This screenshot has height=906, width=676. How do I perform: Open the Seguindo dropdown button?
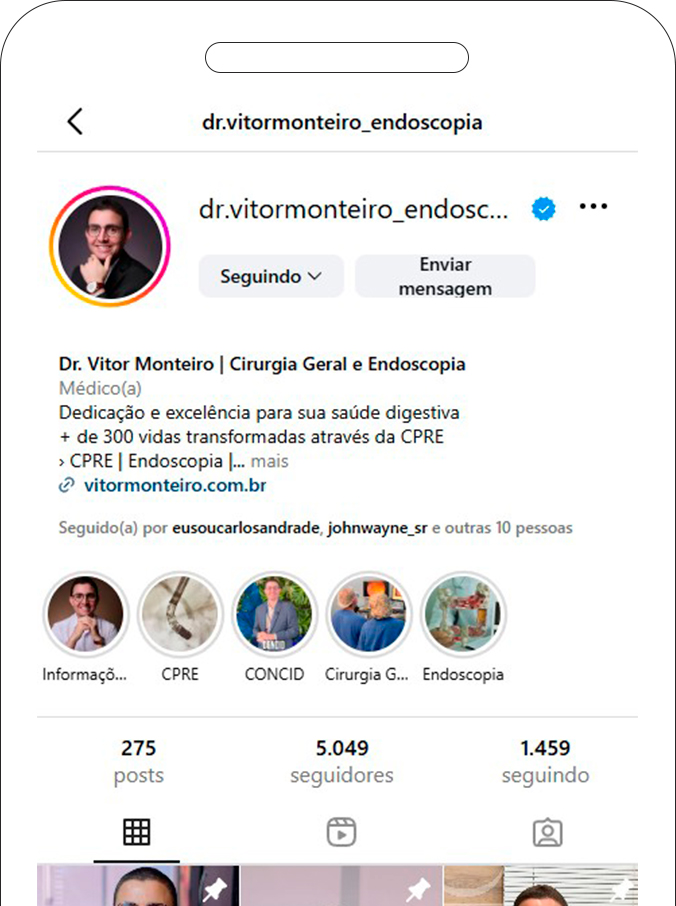(x=271, y=276)
